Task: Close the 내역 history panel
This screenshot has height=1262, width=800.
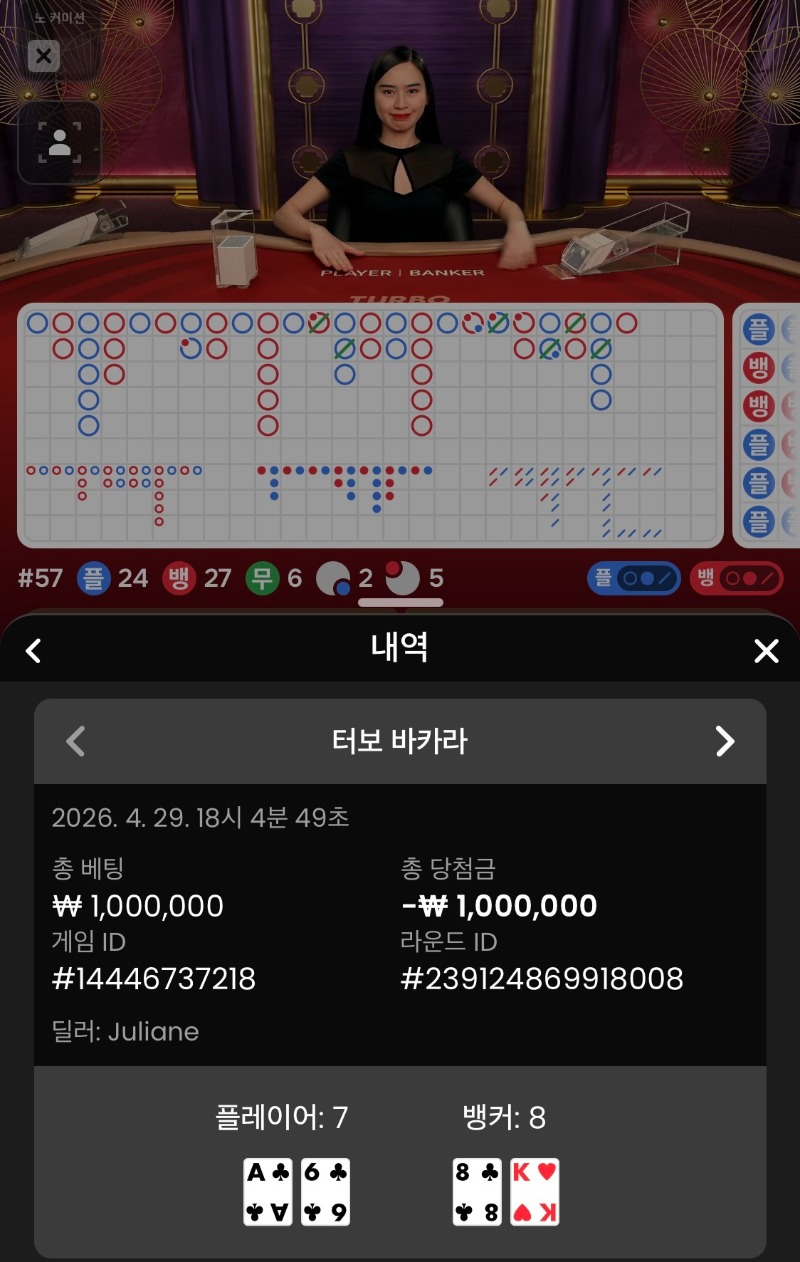Action: coord(766,651)
